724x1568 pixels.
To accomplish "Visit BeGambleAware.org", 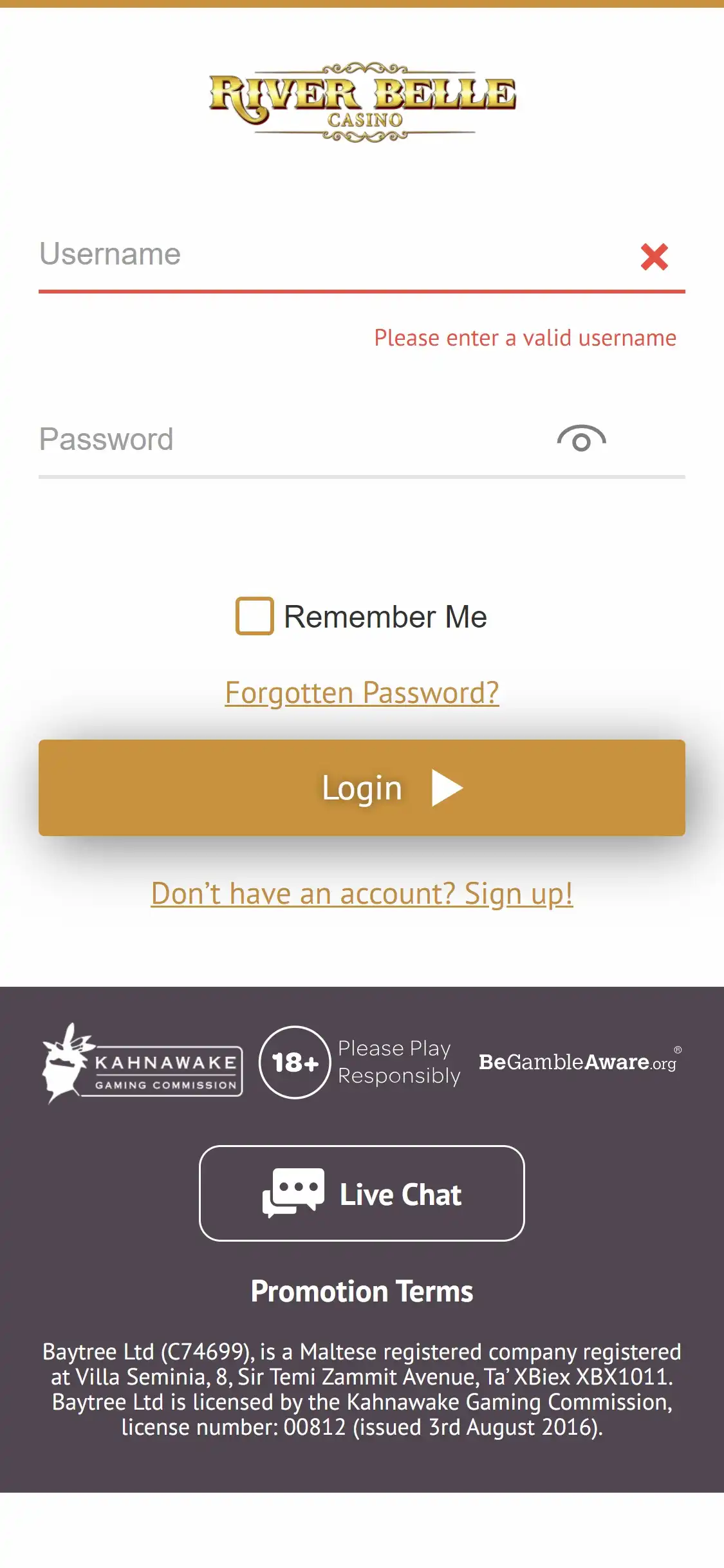I will click(578, 1062).
